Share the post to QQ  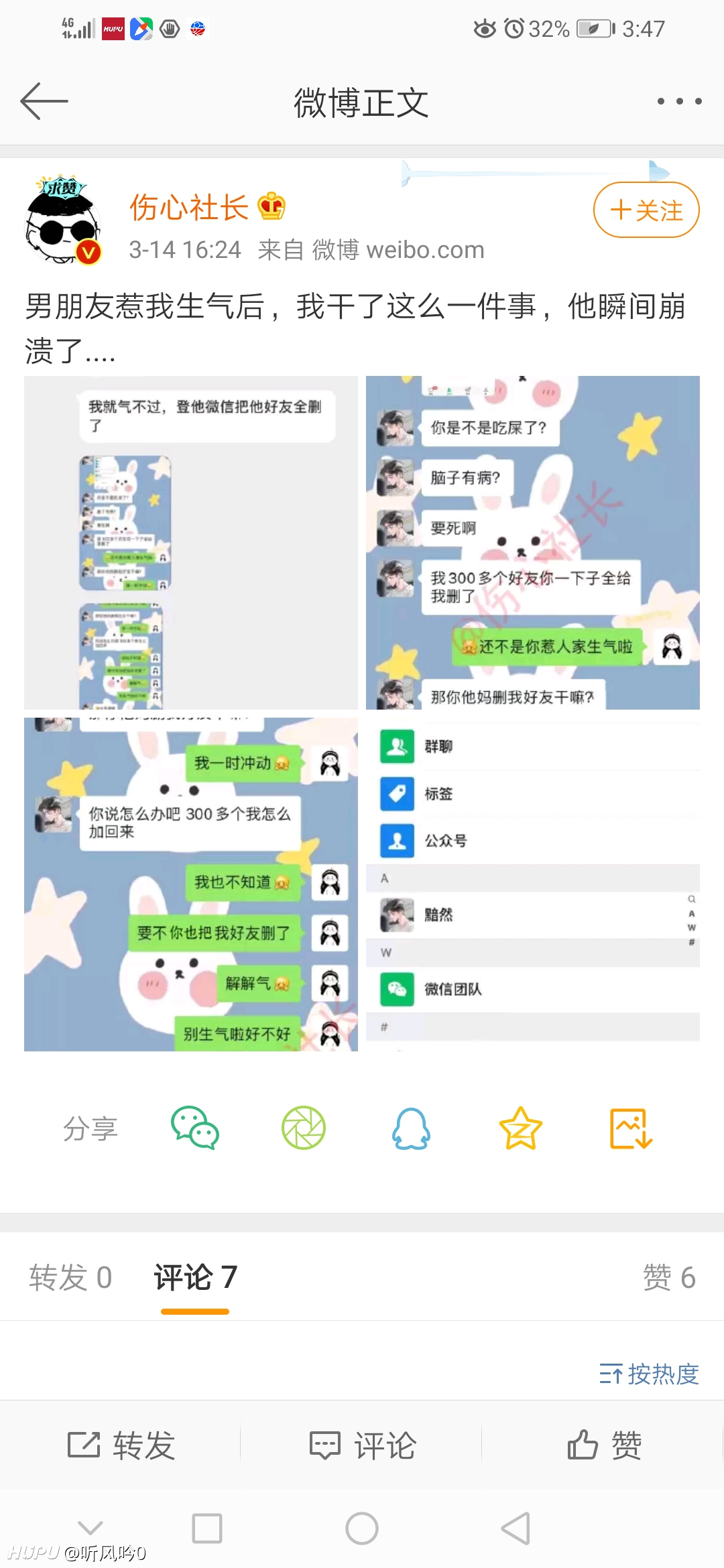click(x=411, y=1128)
